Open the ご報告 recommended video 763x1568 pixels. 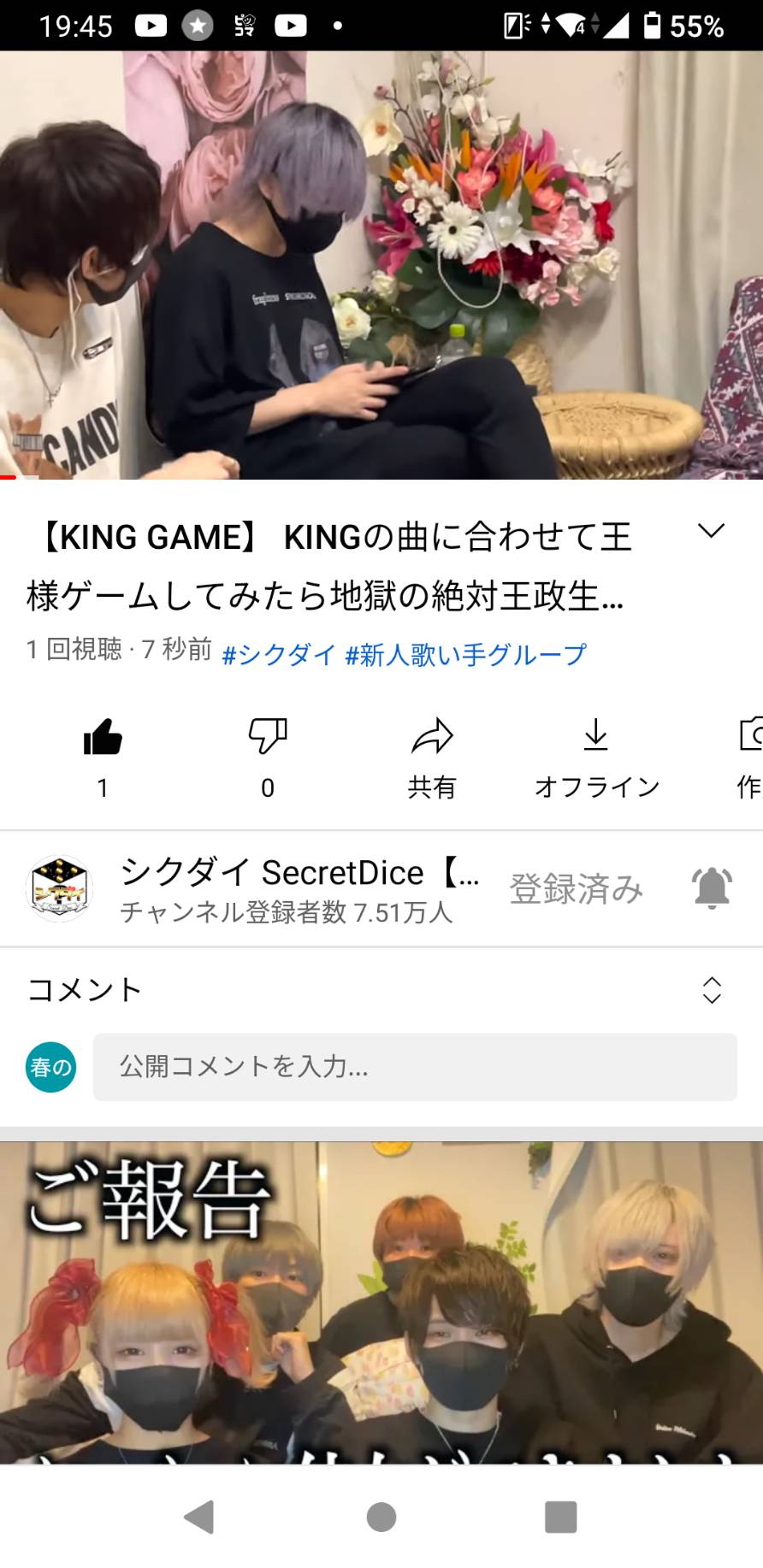381,1303
